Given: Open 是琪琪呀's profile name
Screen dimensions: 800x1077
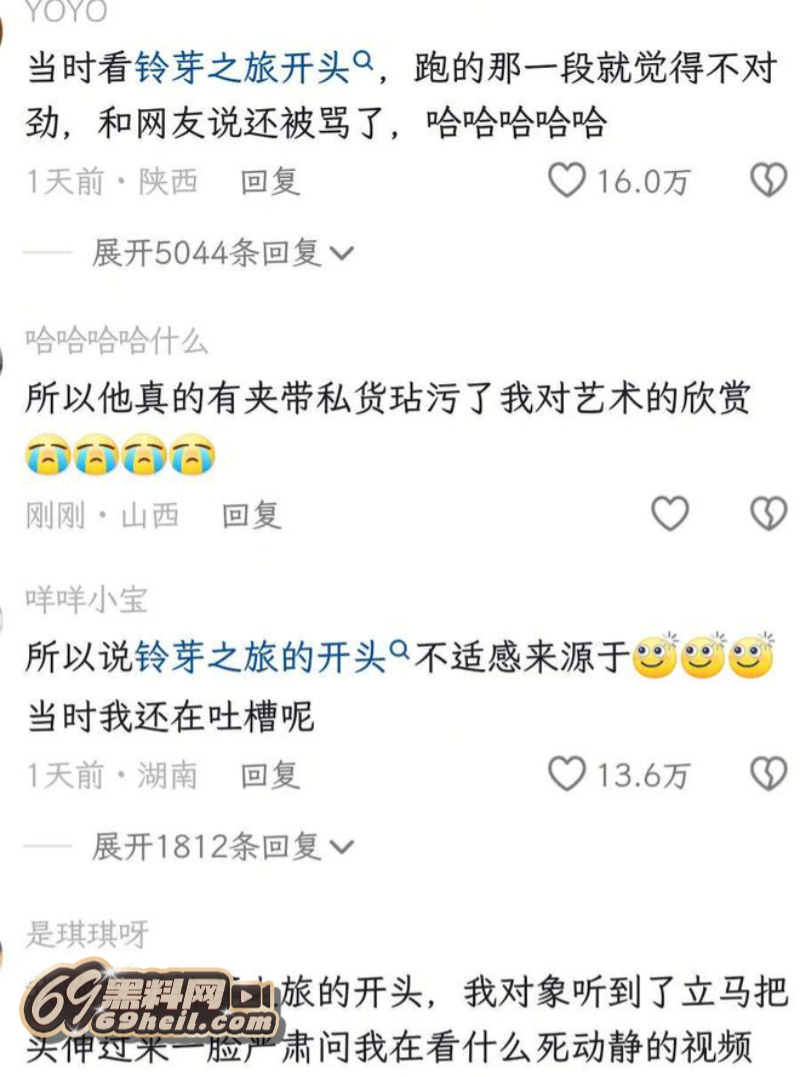Looking at the screenshot, I should point(87,935).
